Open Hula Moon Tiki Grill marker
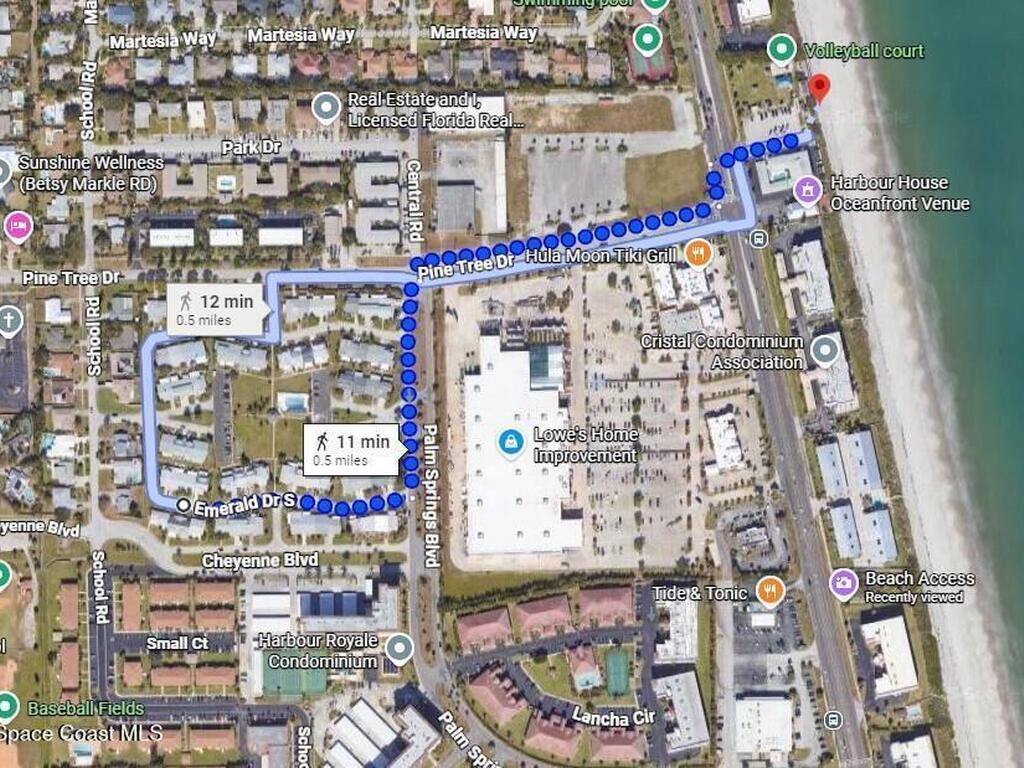The image size is (1024, 768). [698, 254]
